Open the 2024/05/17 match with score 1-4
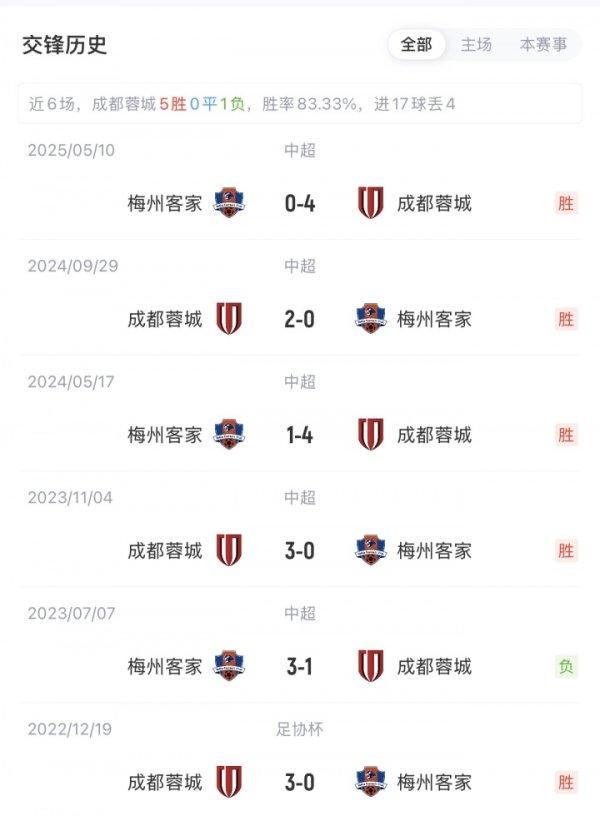600x816 pixels. (x=299, y=435)
